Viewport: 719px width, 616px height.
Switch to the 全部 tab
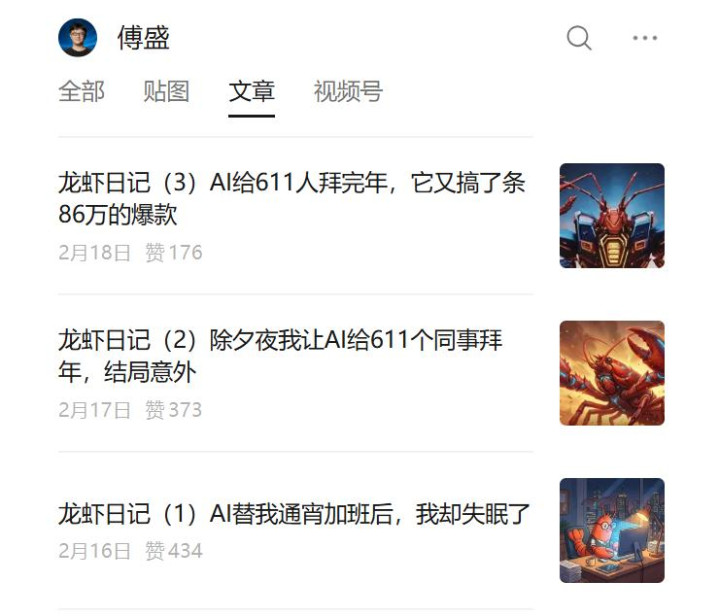pyautogui.click(x=82, y=91)
